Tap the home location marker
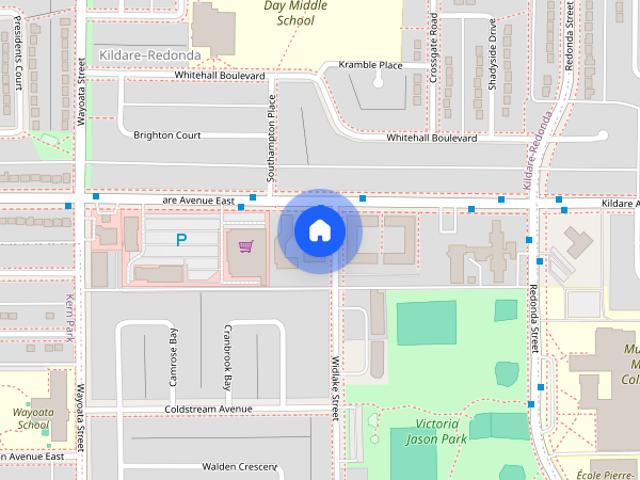 (x=320, y=231)
